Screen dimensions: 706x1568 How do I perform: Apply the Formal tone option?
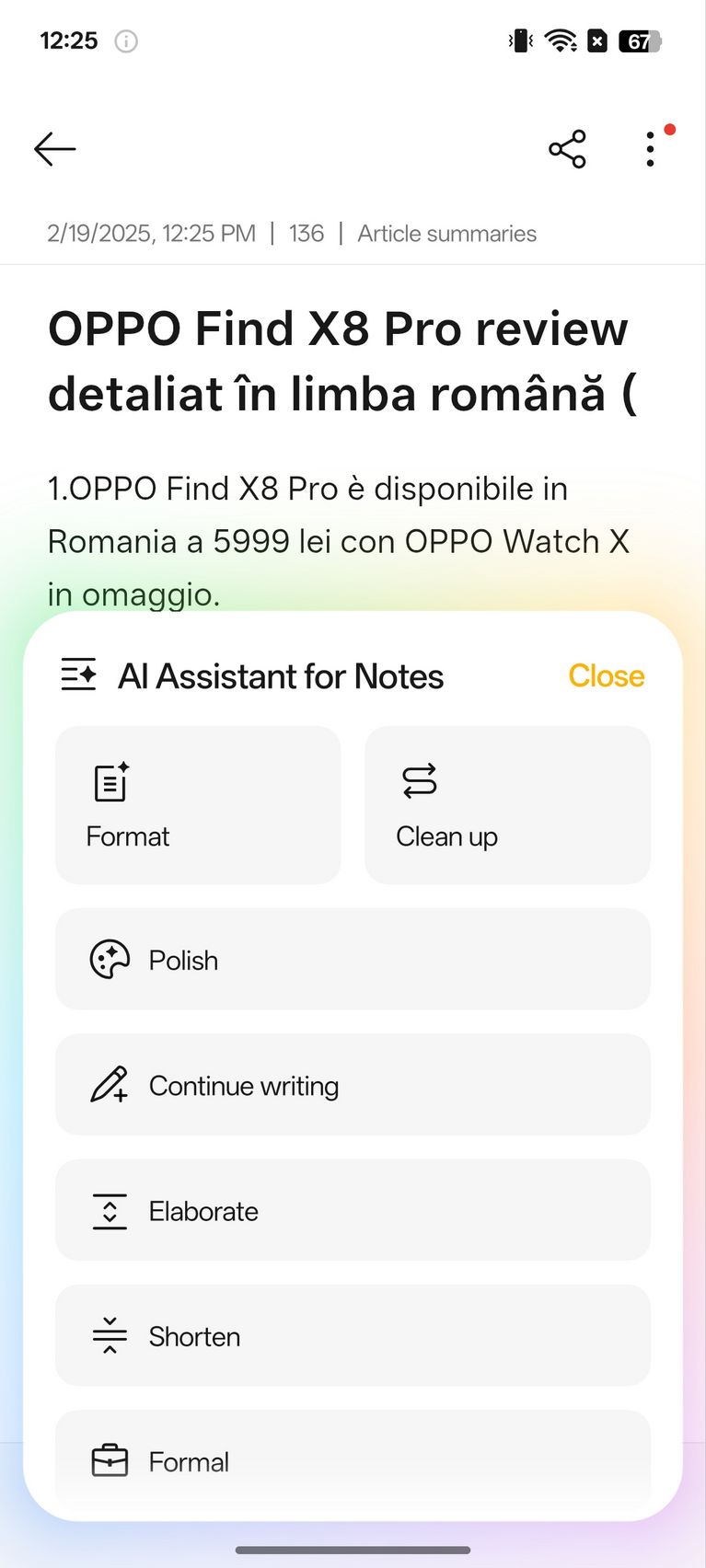click(x=353, y=1460)
